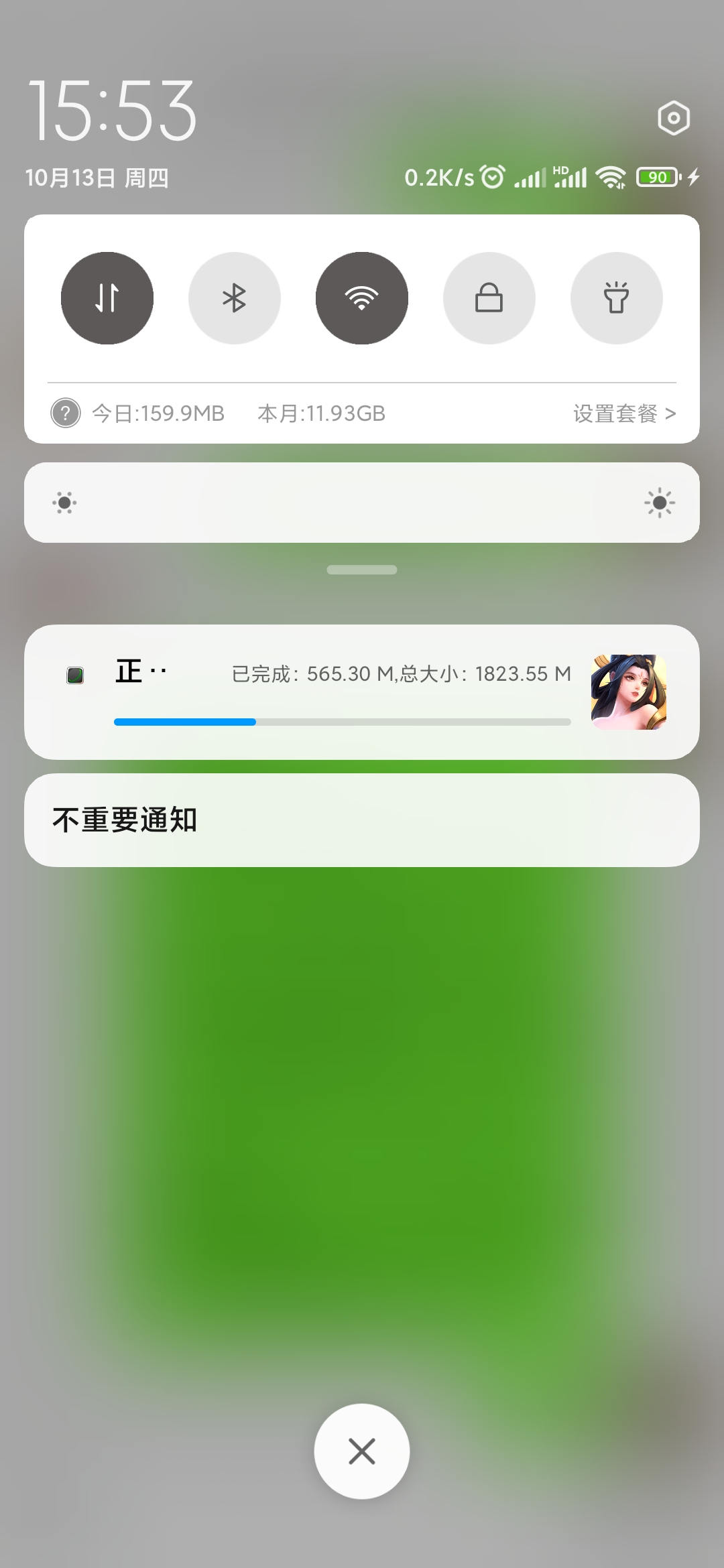Tap the brightness slider bar
Screen dimensions: 724x1568
click(362, 503)
